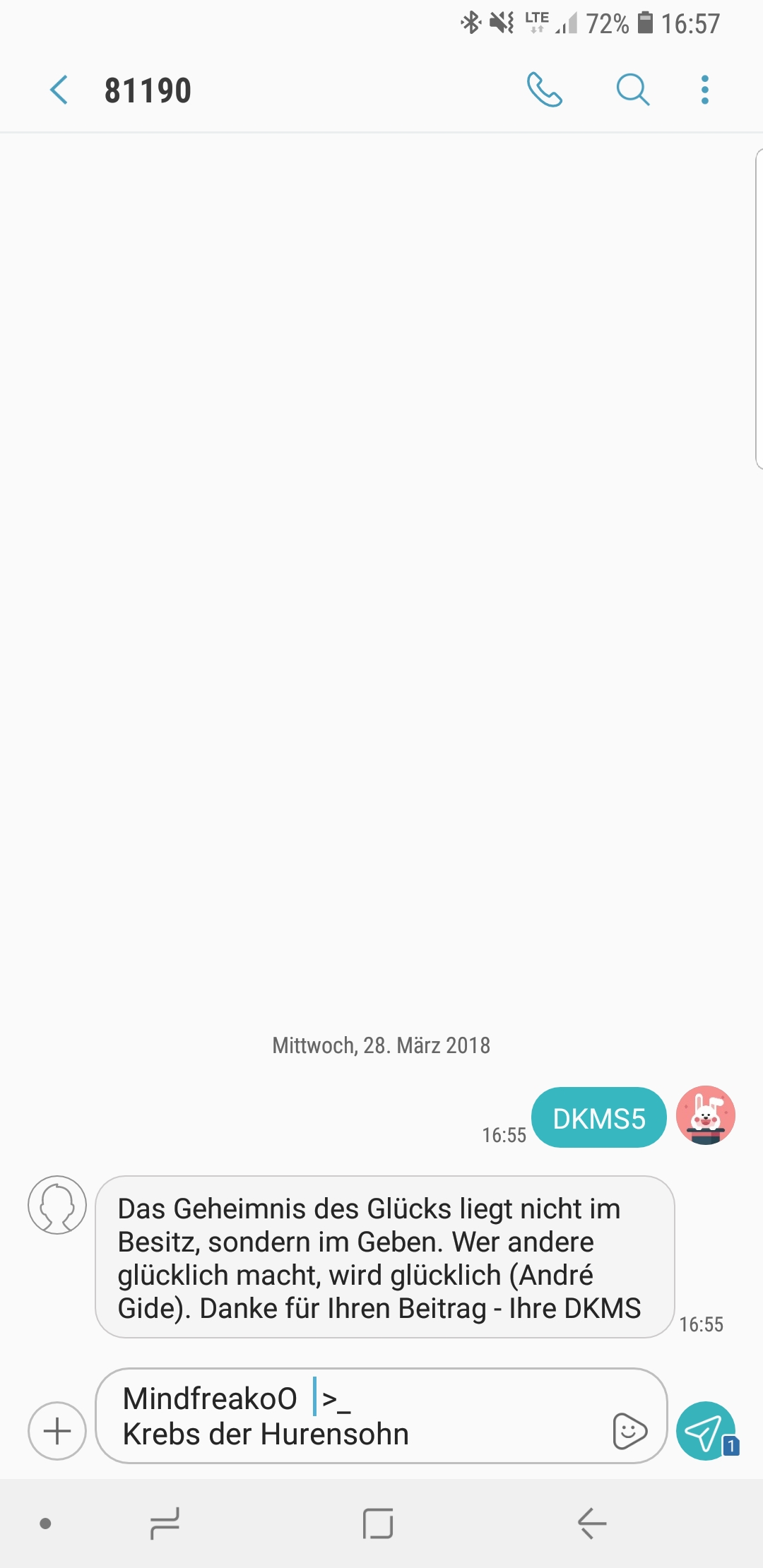The height and width of the screenshot is (1568, 763).
Task: Search within this conversation
Action: [632, 90]
